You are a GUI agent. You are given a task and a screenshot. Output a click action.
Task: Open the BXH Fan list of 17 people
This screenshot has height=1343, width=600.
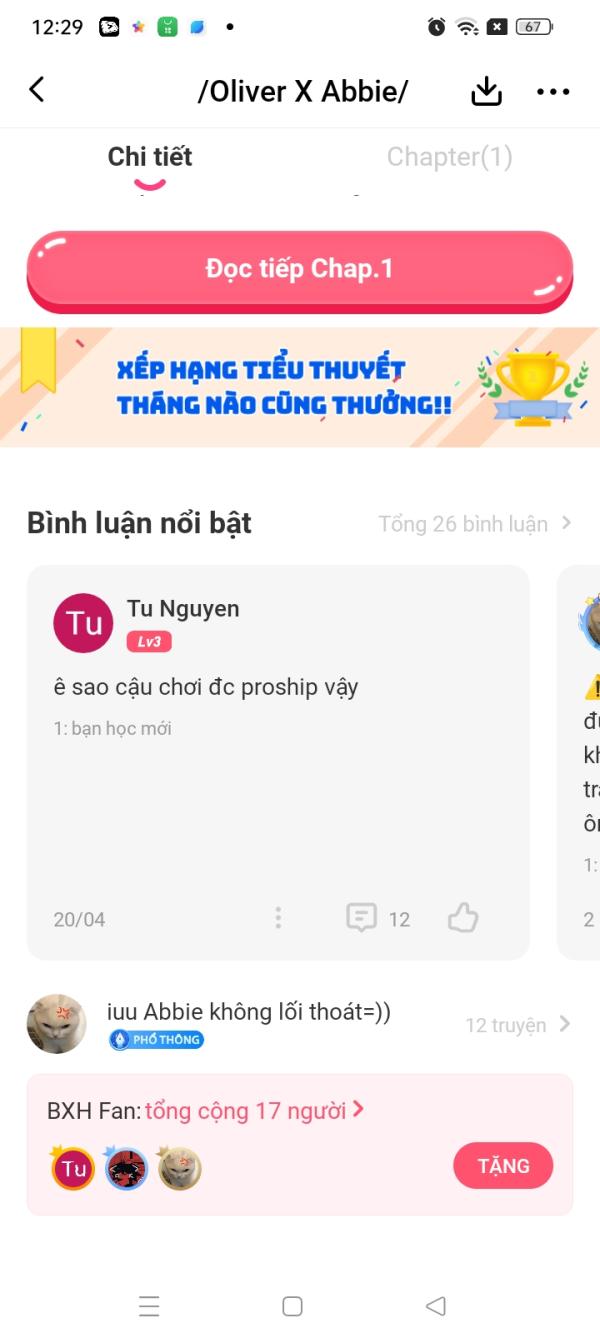click(x=255, y=1110)
